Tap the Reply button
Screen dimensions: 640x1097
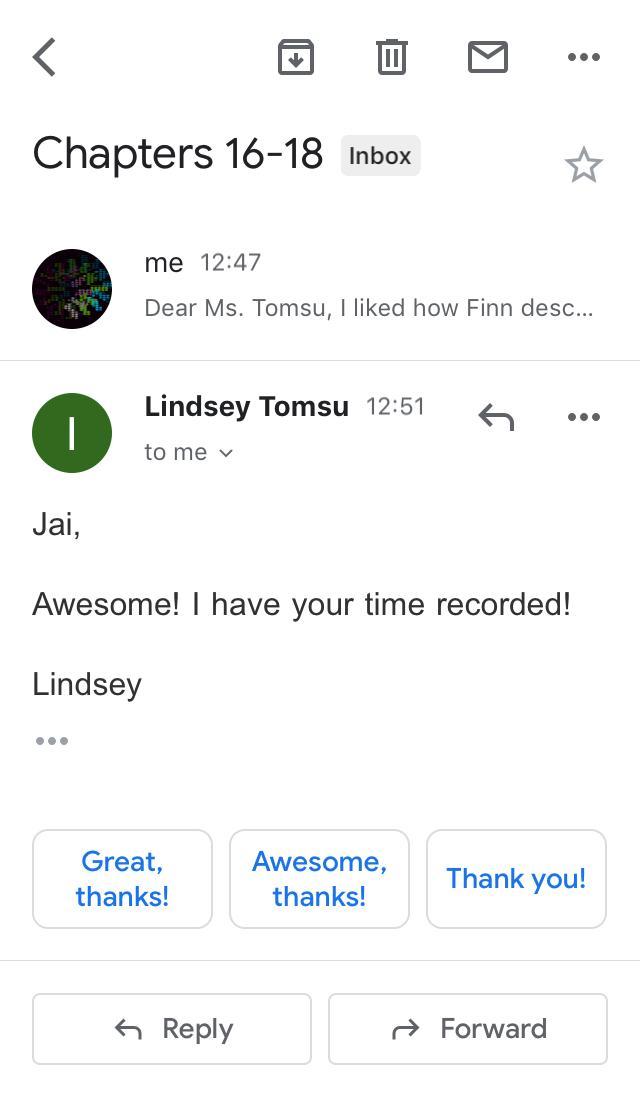[172, 1028]
